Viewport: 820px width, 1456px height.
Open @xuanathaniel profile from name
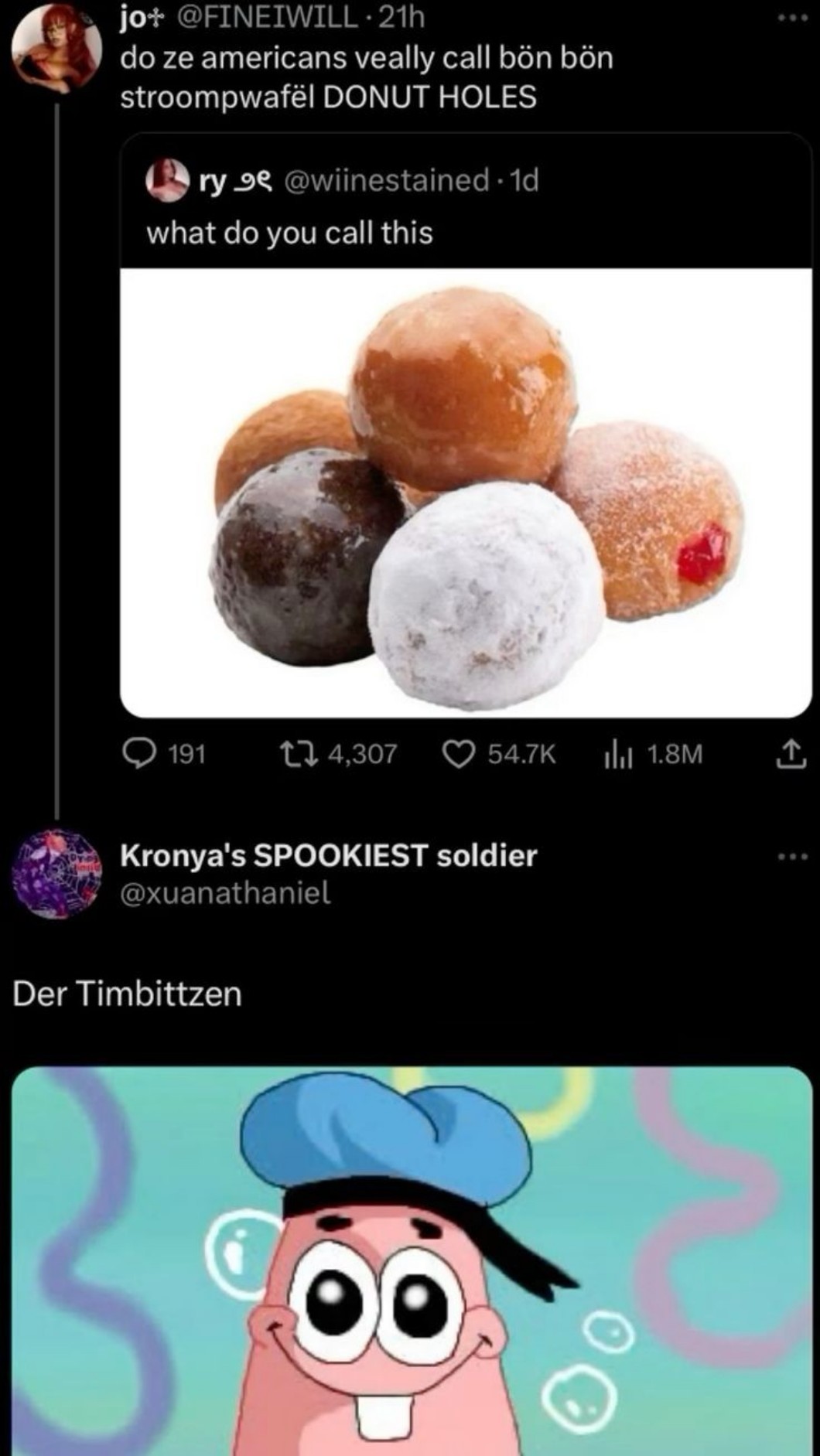328,855
